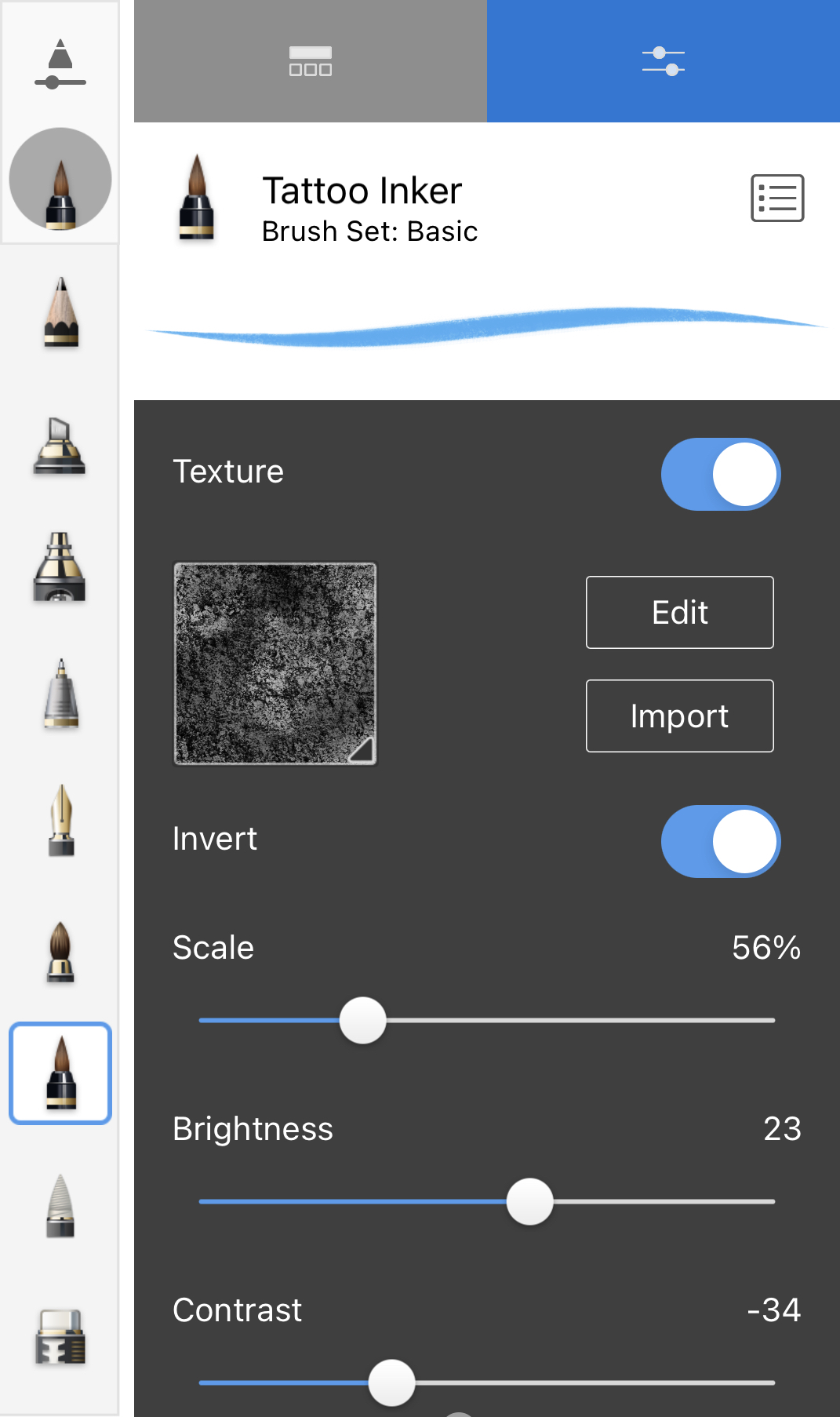840x1417 pixels.
Task: Select the pencil brush in the sidebar
Action: [x=61, y=312]
